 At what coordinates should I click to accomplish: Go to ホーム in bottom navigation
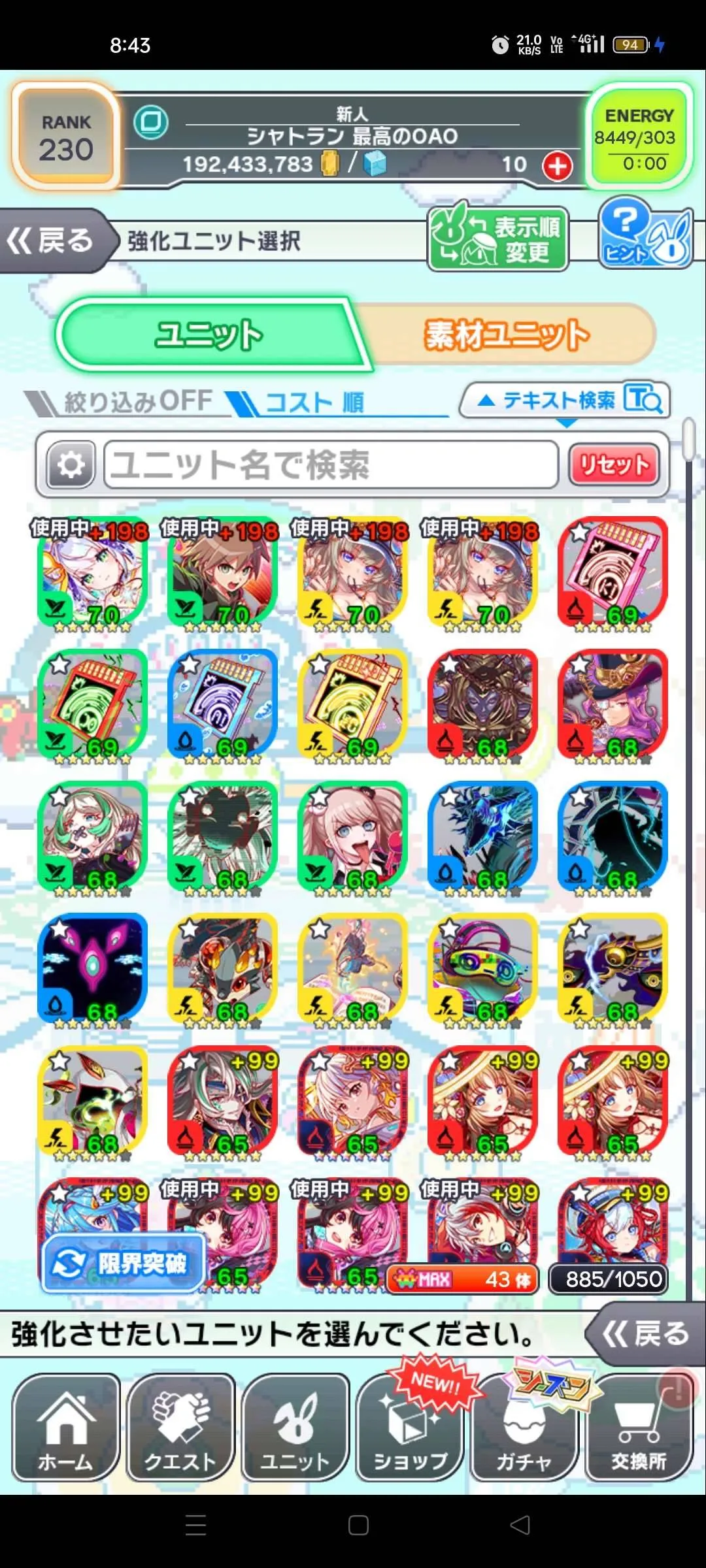[x=65, y=1427]
